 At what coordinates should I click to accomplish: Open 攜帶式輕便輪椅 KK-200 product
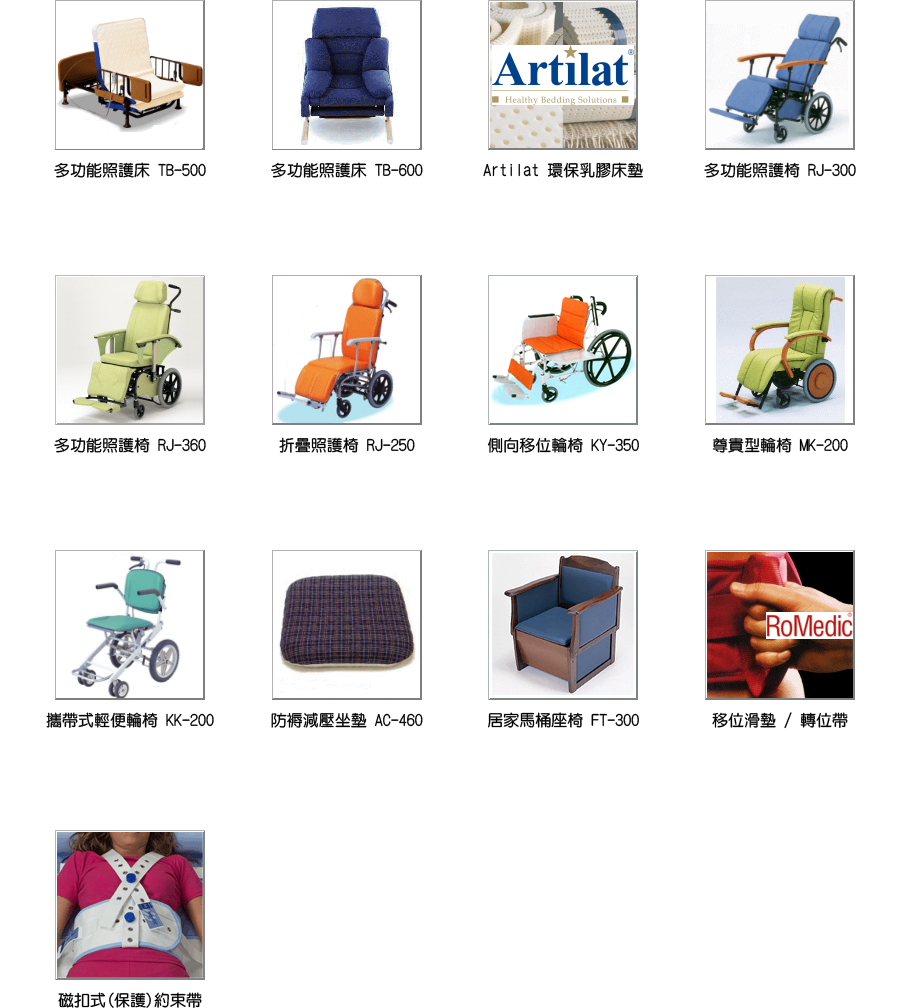click(130, 626)
